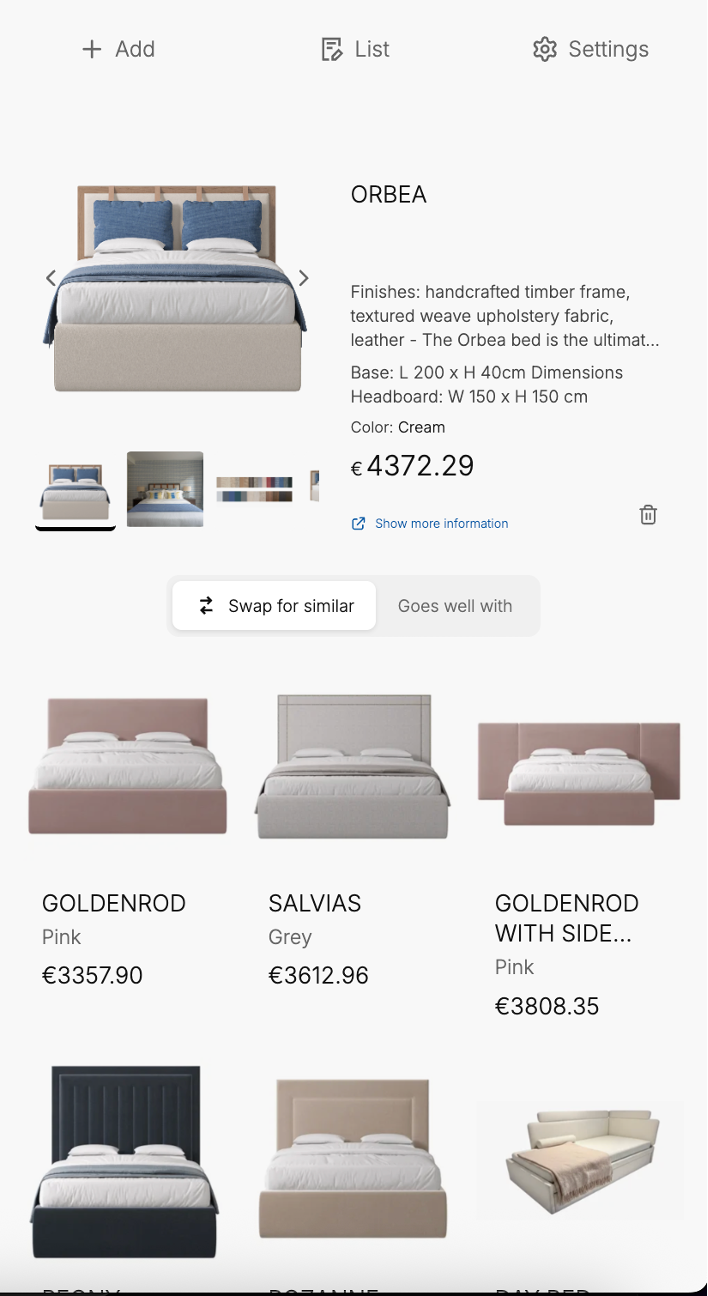
Task: Switch to Goes well with tab
Action: (455, 606)
